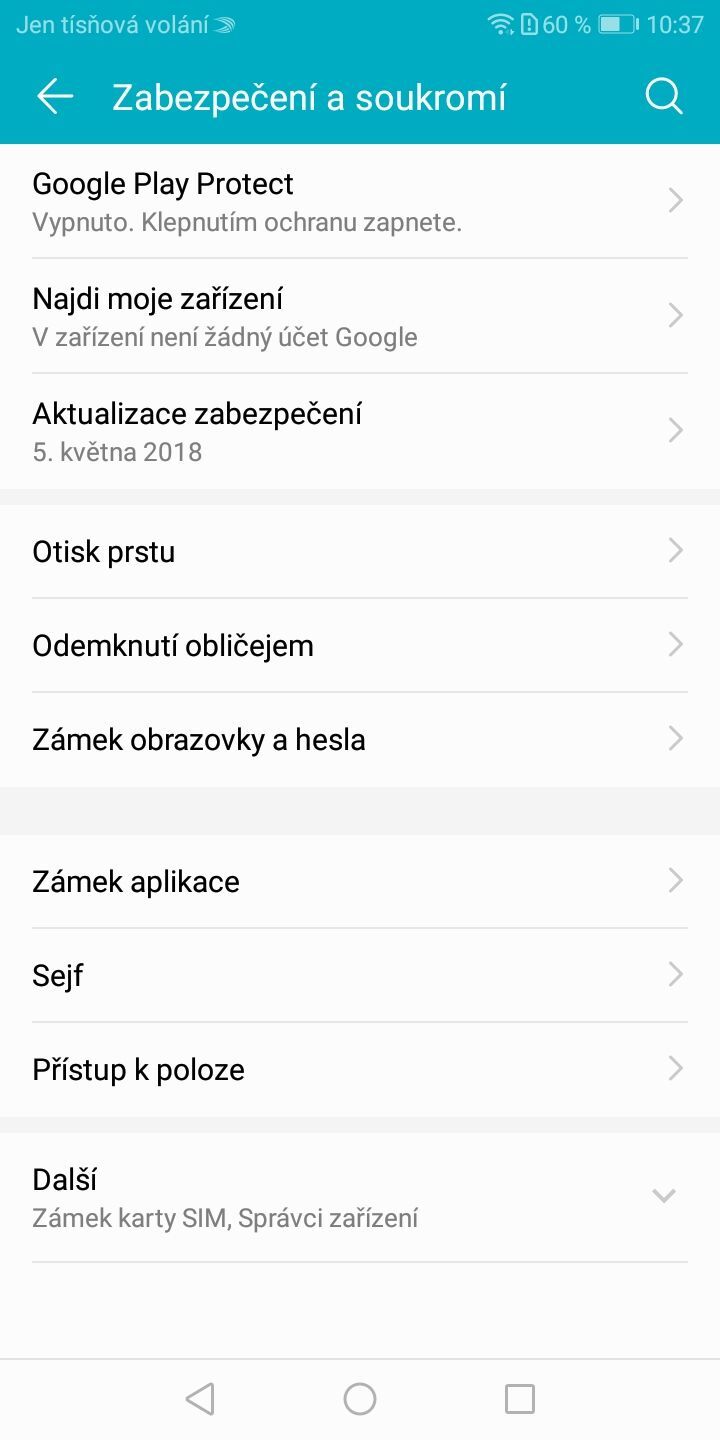Screen dimensions: 720x1440
Task: Open Aktualizace zabezpečení dated 5. května 2018
Action: [x=360, y=430]
